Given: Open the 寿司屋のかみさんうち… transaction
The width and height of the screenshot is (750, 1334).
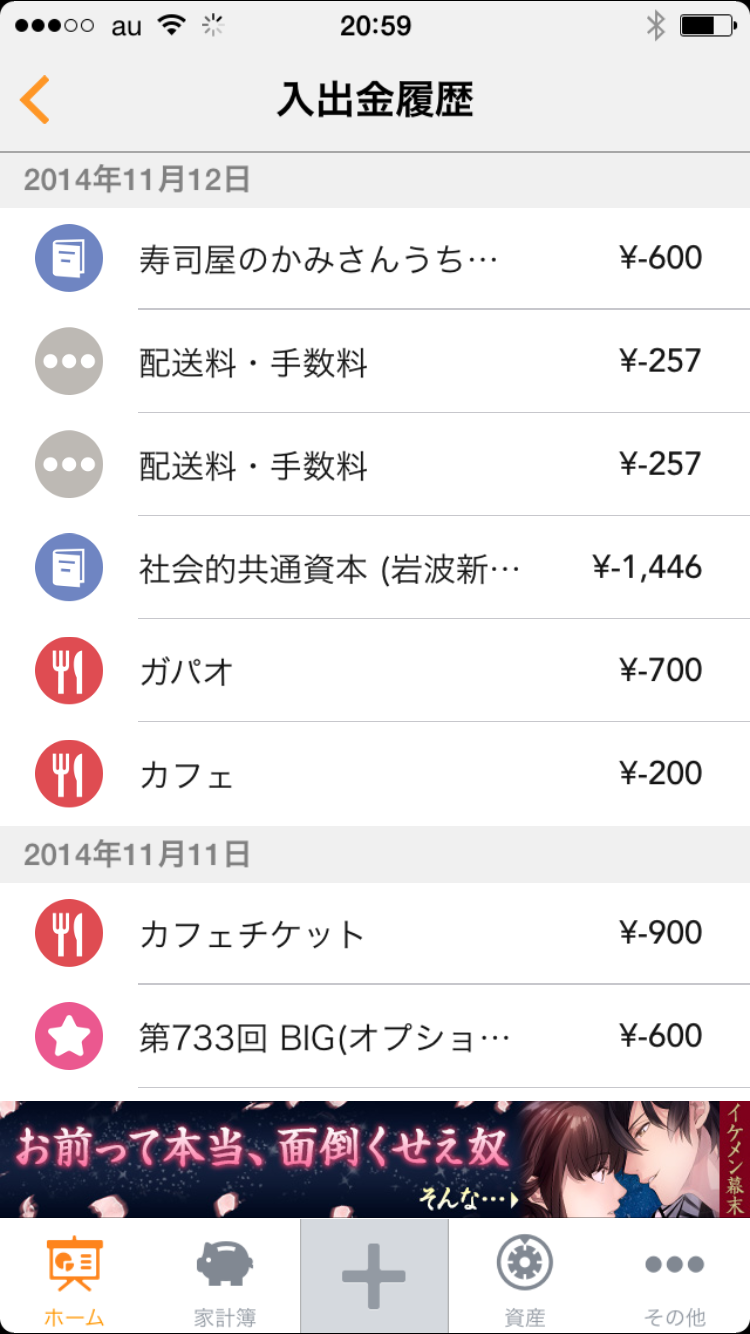Looking at the screenshot, I should click(x=375, y=259).
